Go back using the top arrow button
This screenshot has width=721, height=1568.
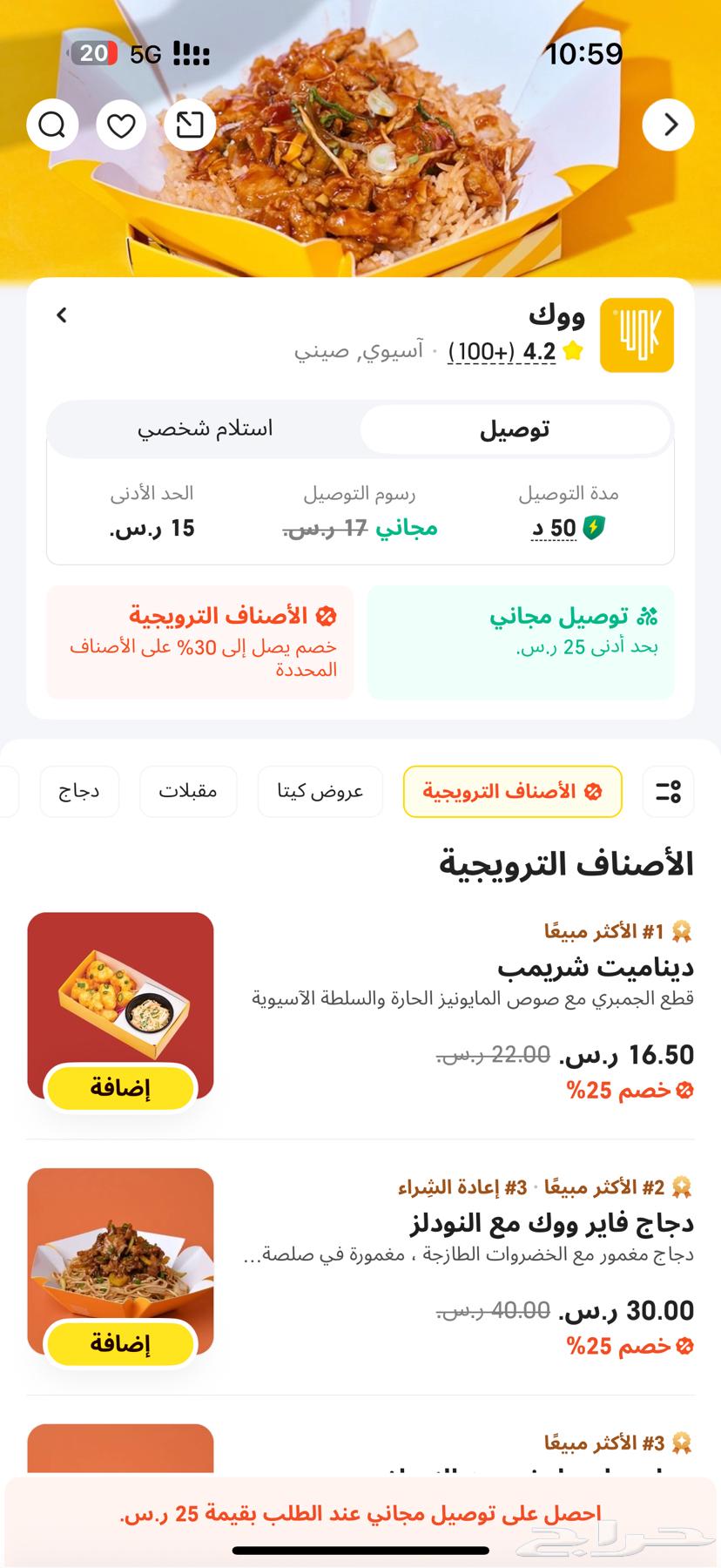tap(668, 125)
